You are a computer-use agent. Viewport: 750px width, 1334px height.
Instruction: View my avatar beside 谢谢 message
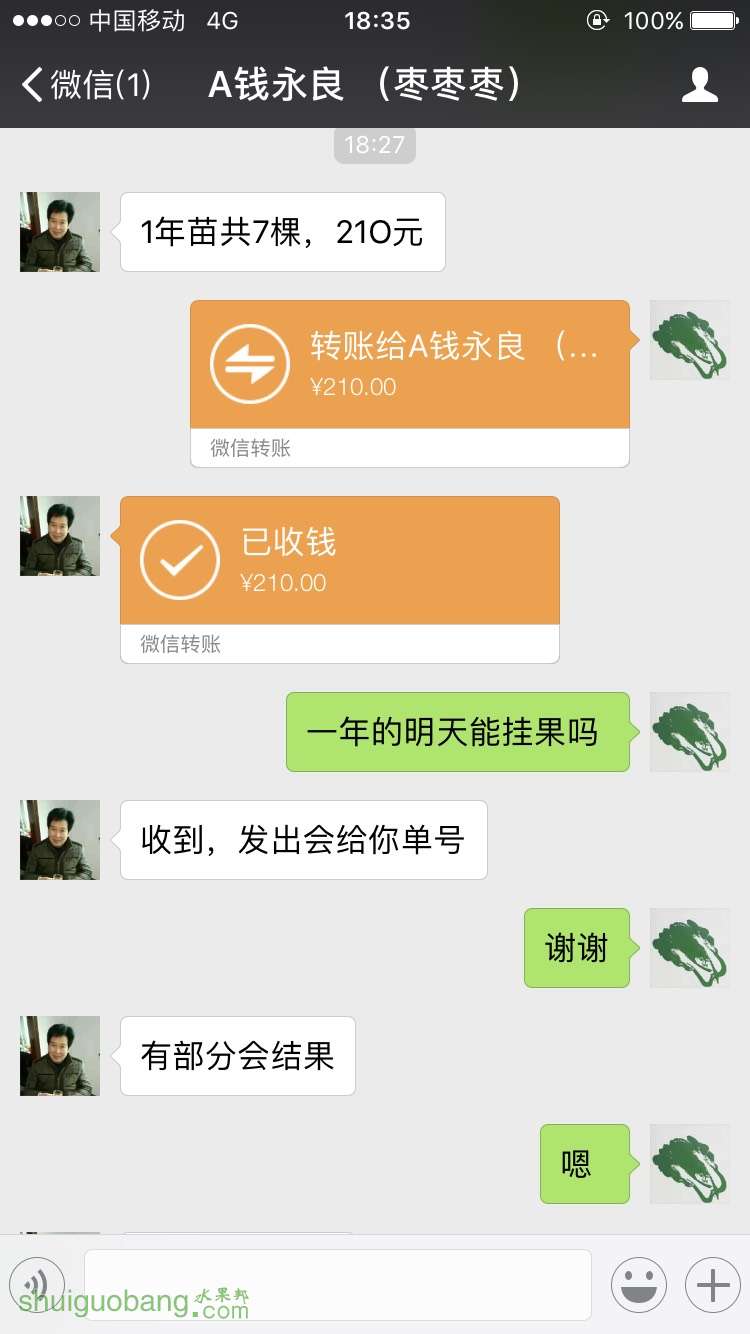[690, 948]
